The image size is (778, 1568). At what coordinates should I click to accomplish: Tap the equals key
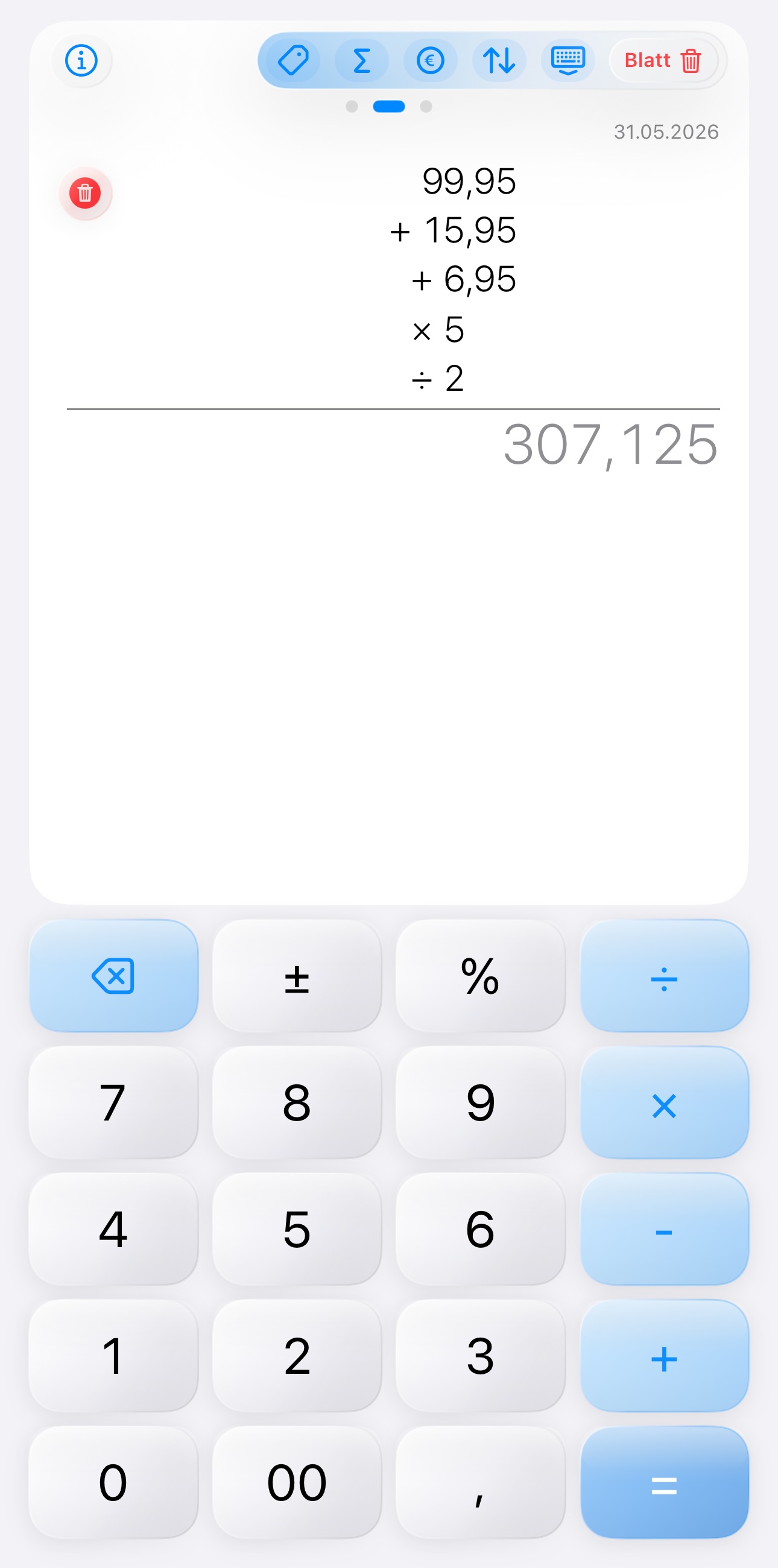click(664, 1482)
